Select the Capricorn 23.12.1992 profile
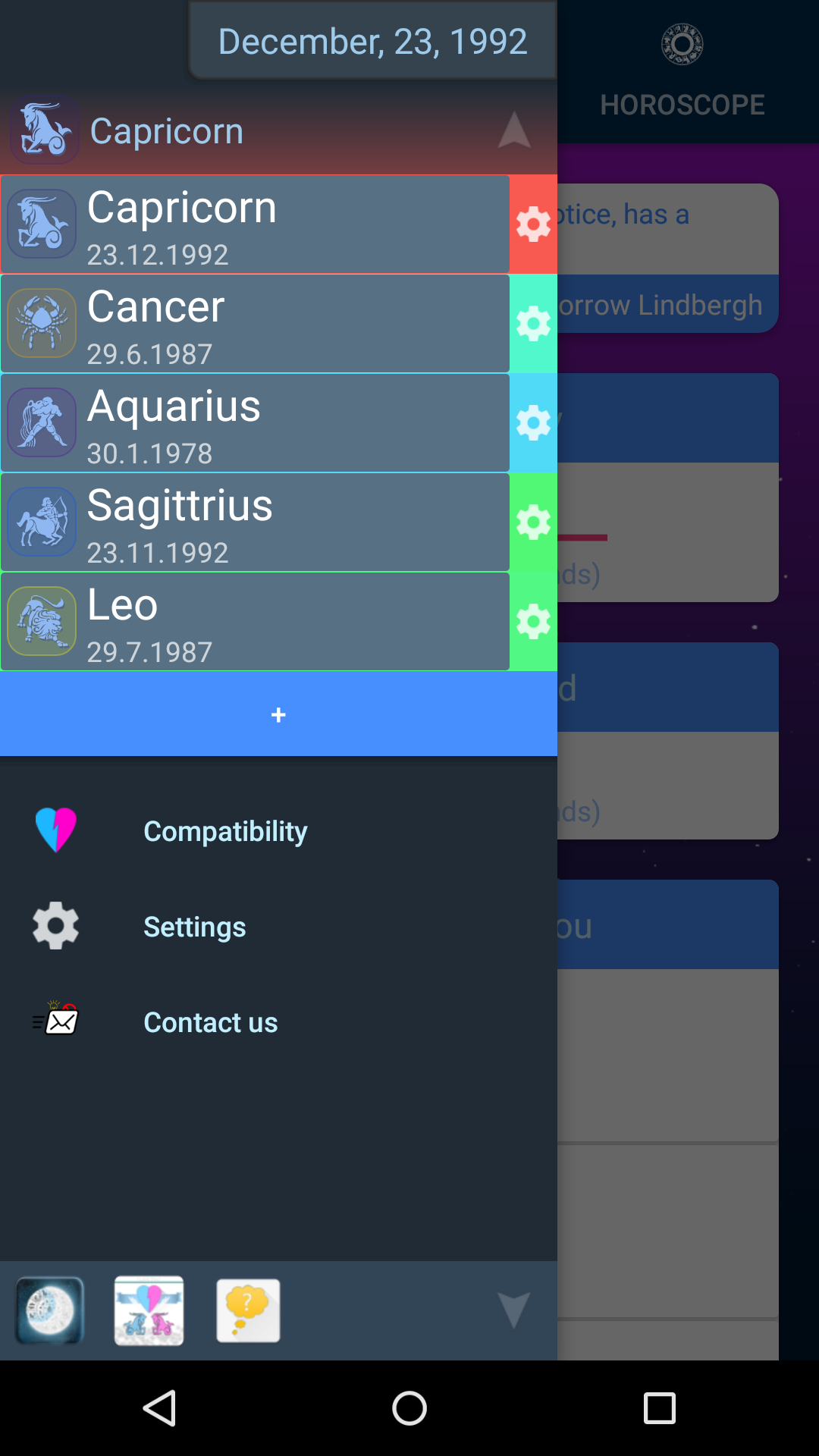The height and width of the screenshot is (1456, 819). point(255,224)
